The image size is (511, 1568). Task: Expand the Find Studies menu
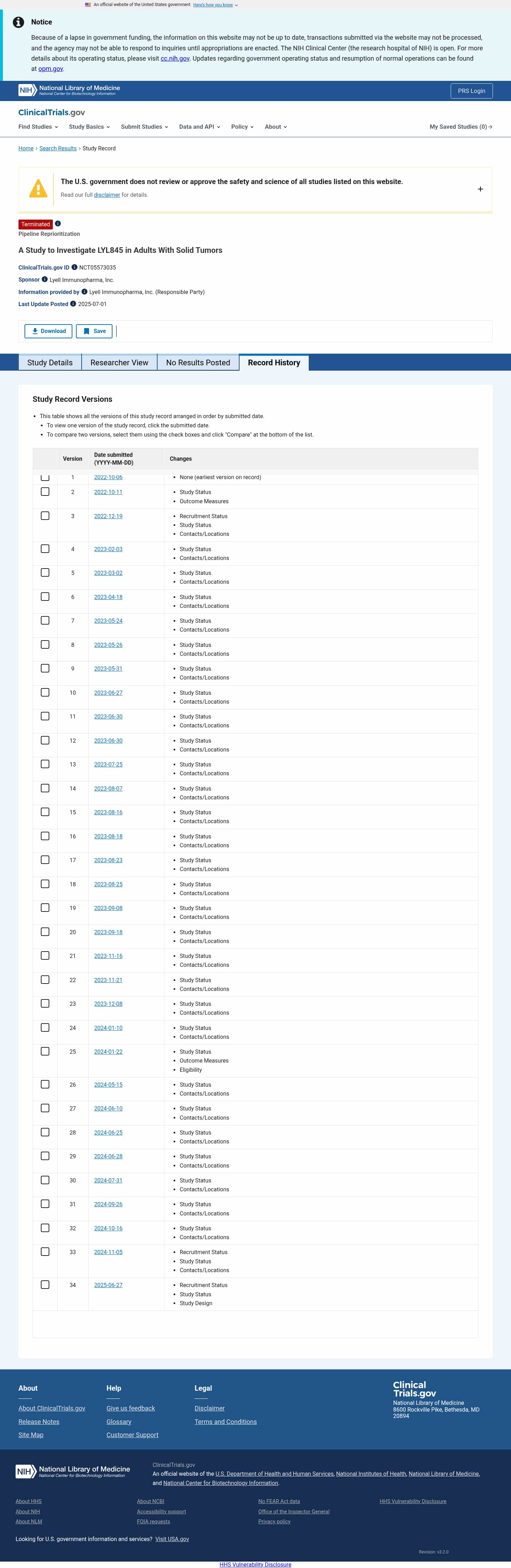pyautogui.click(x=38, y=127)
